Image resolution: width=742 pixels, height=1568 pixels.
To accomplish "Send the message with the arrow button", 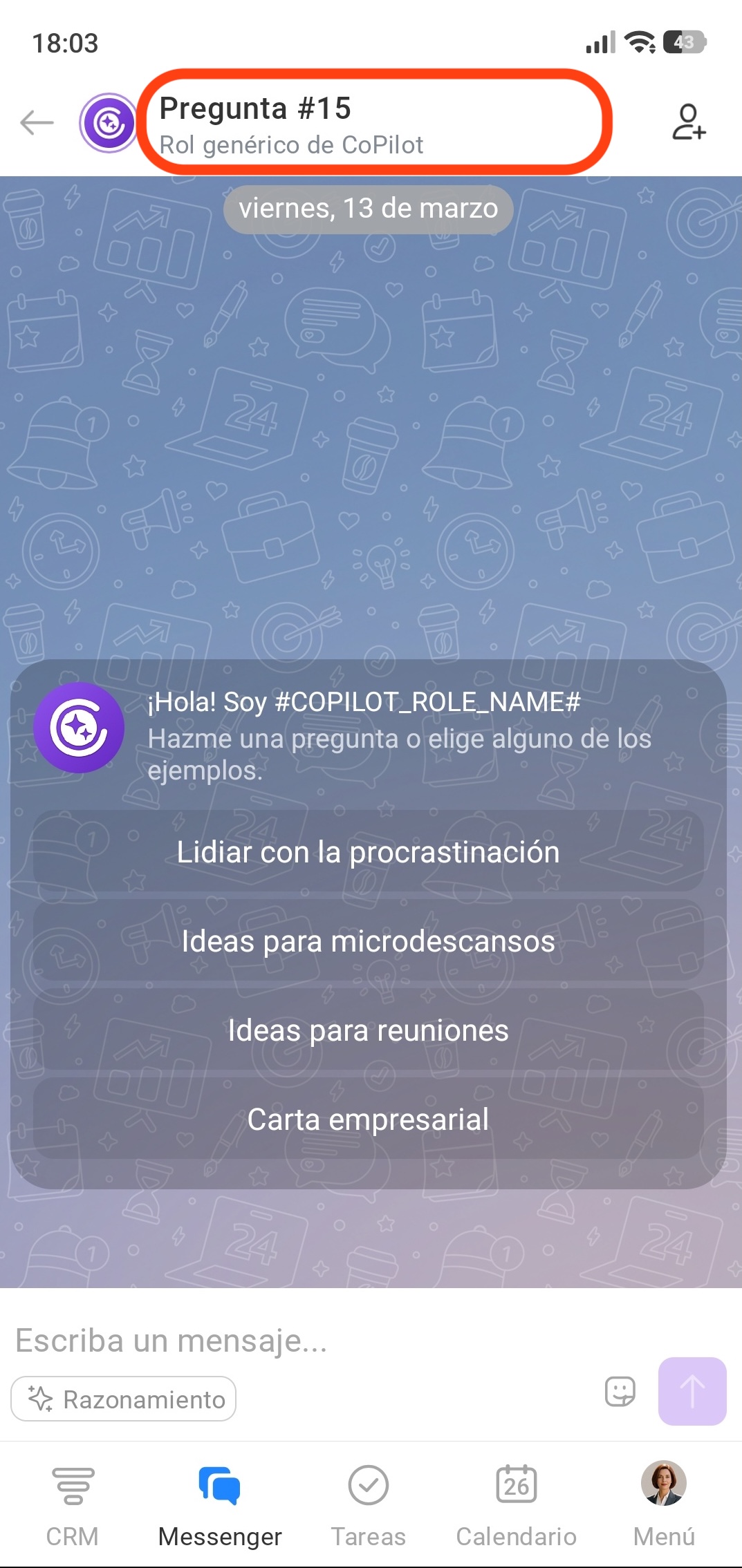I will point(692,1391).
